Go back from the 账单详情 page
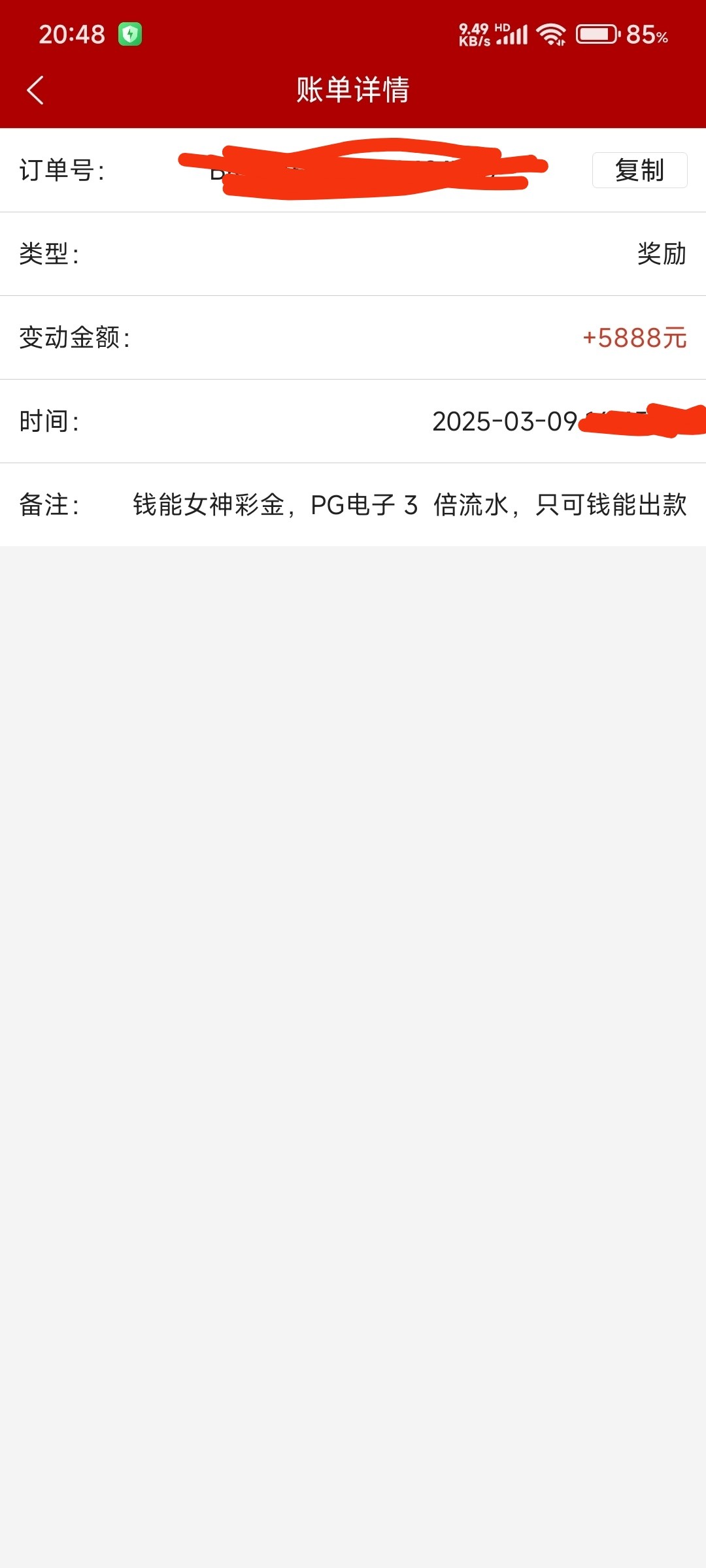706x1568 pixels. tap(35, 90)
